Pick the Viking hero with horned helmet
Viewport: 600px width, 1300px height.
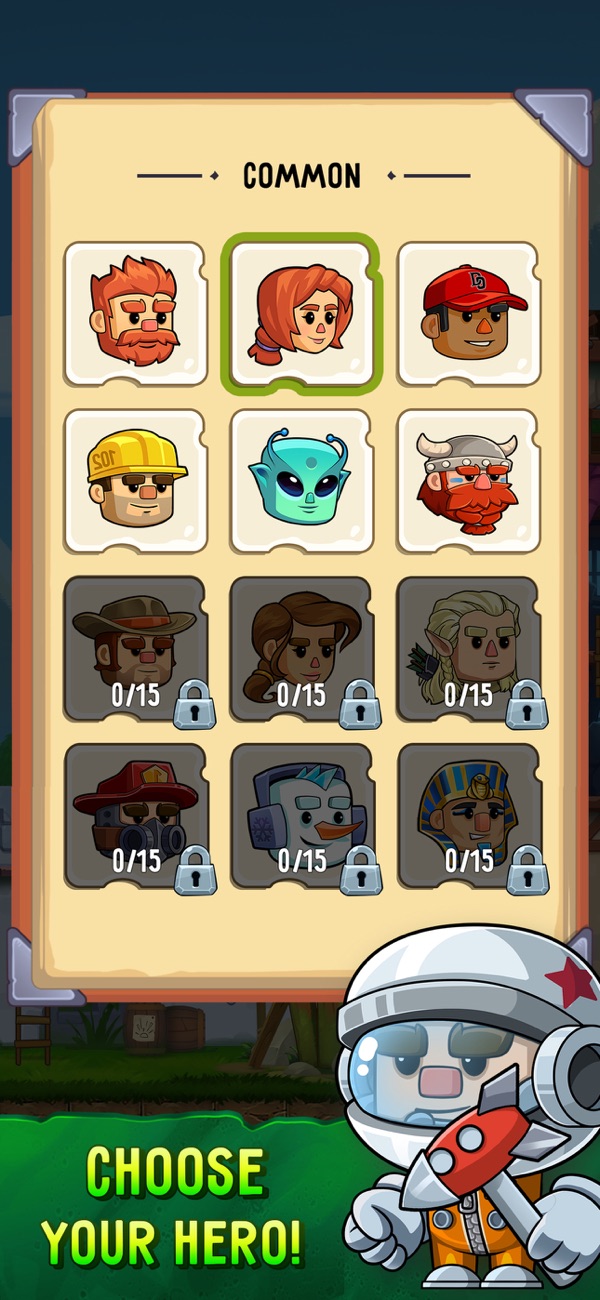tap(468, 481)
